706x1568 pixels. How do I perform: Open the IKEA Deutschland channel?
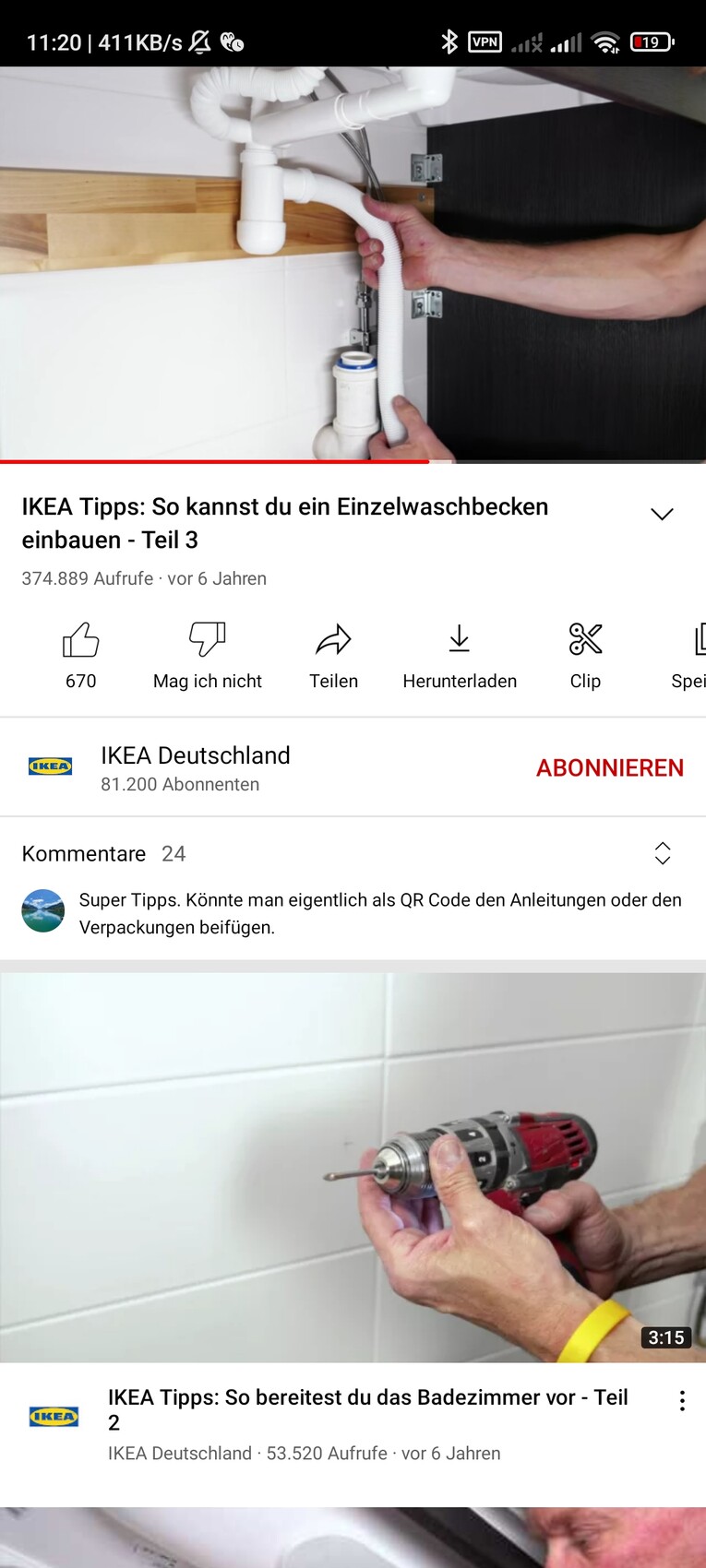point(195,767)
